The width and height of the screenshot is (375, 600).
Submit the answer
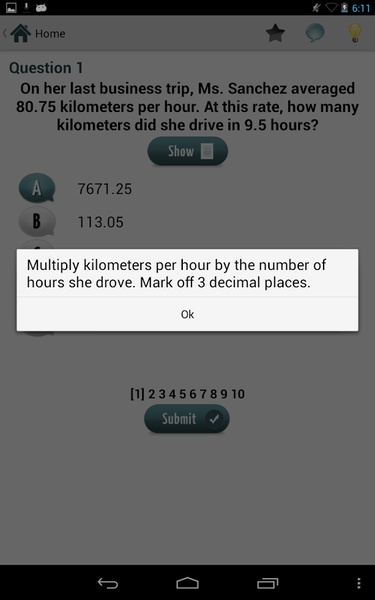coord(187,419)
